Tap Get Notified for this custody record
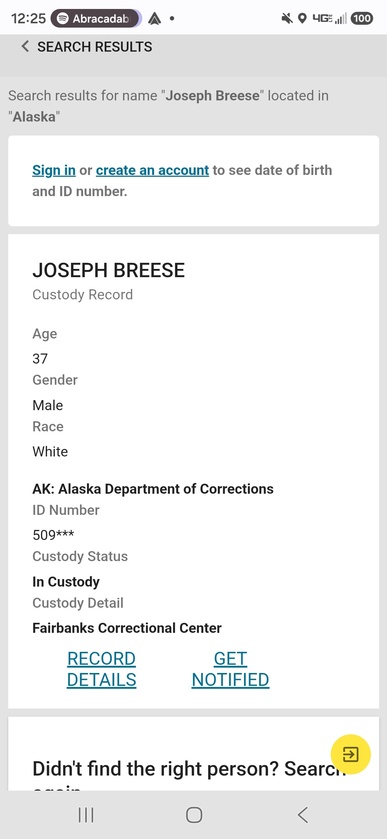The image size is (387, 839). [x=230, y=669]
